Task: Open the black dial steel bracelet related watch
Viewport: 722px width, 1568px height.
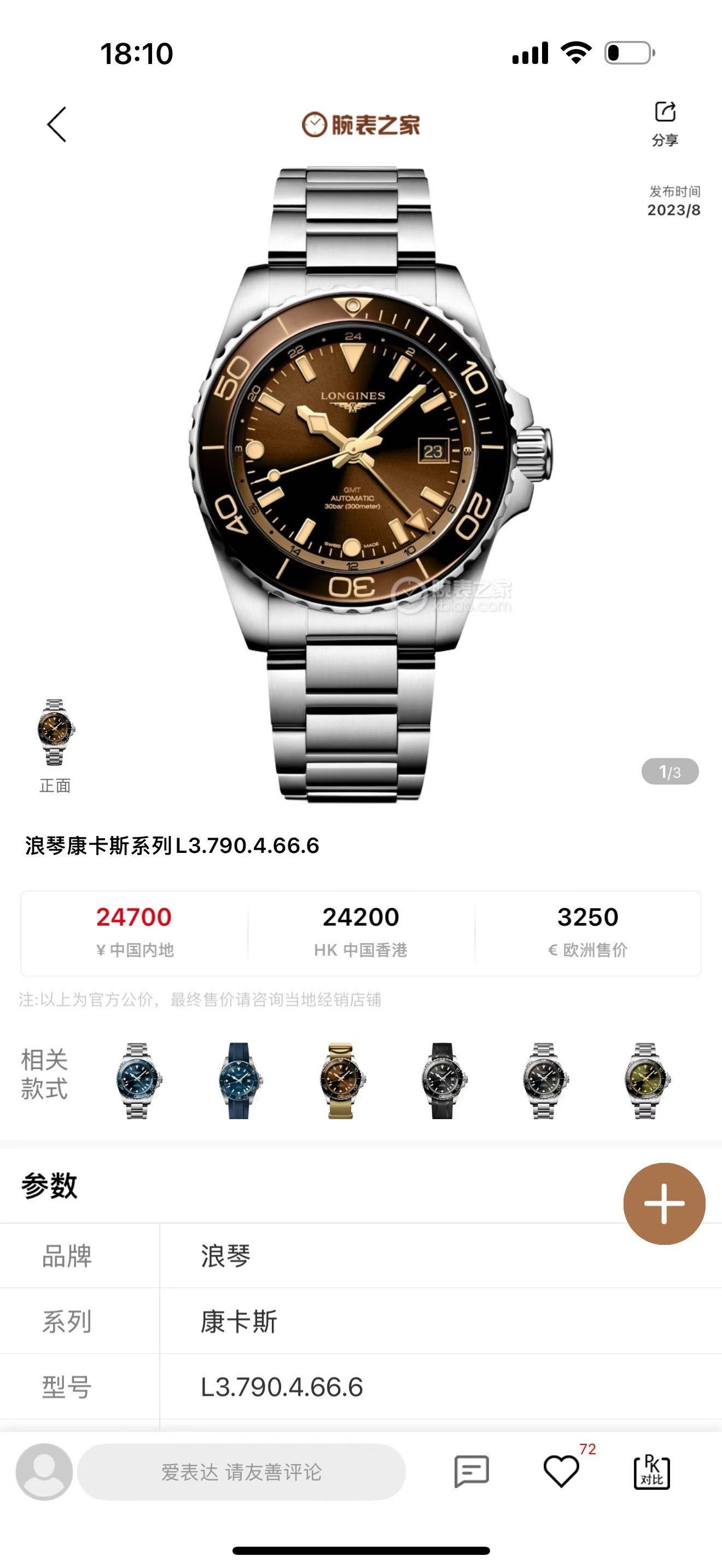Action: (544, 1080)
